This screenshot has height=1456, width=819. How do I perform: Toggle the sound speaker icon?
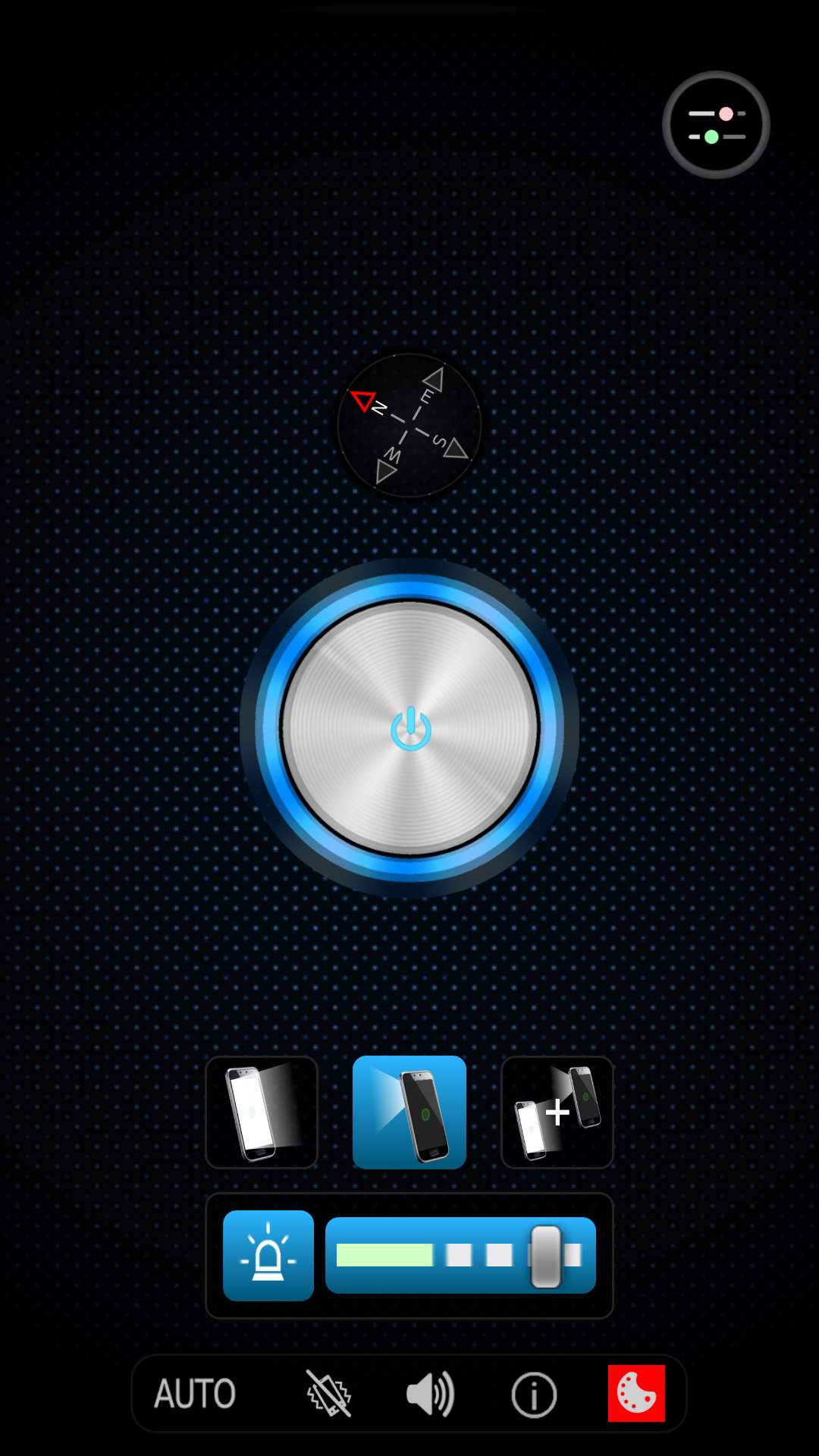tap(430, 1394)
